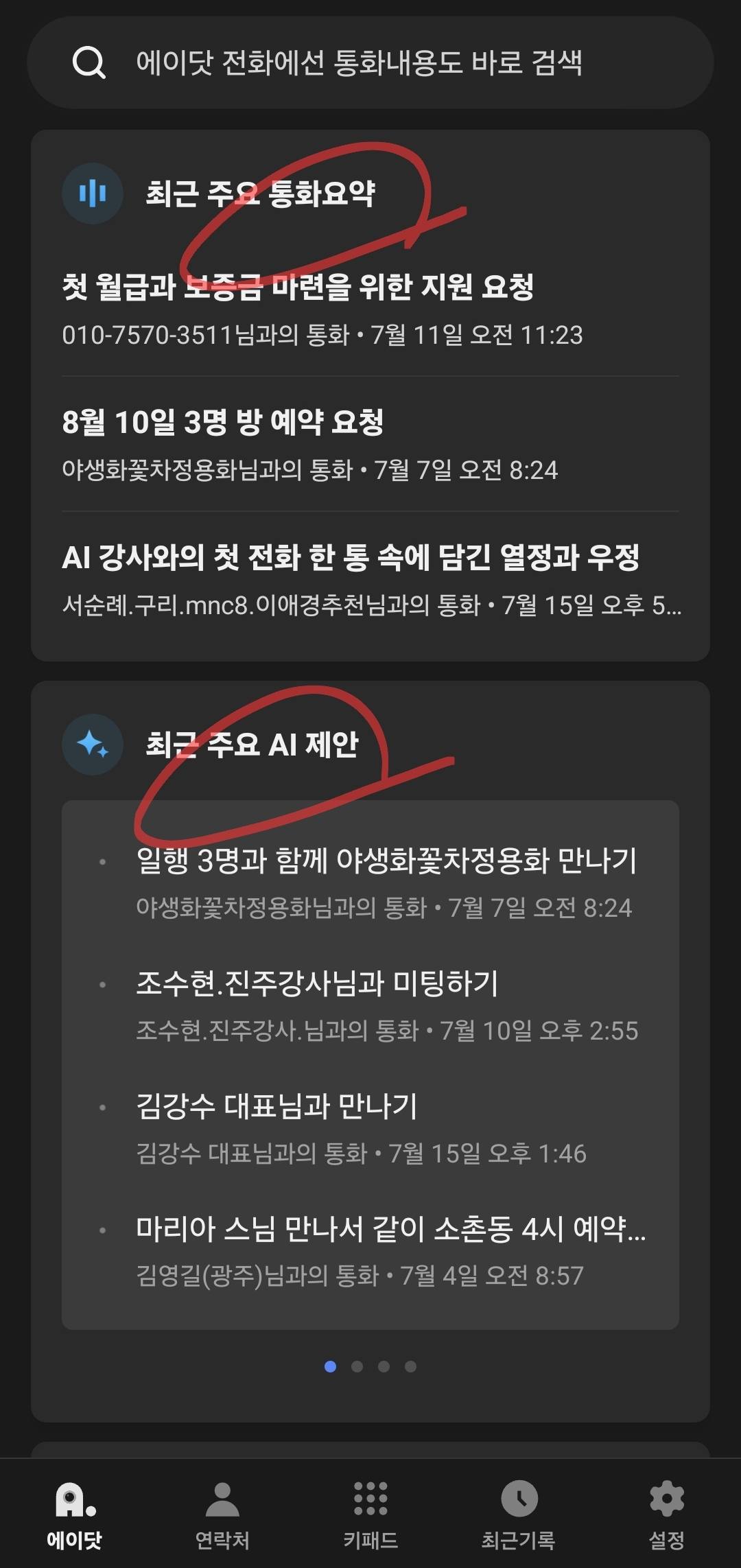Open summary AI 강사와의 첫 전화 한 통
741x1568 pixels.
point(370,580)
